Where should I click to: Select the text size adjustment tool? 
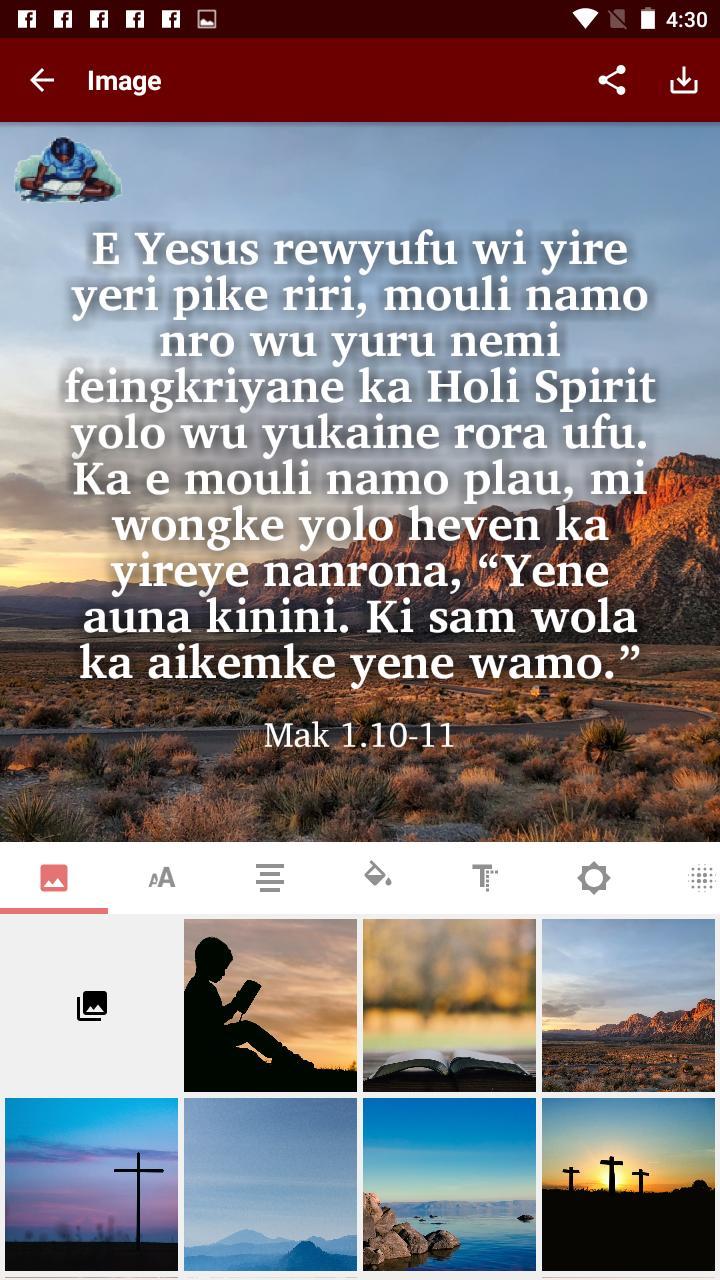pyautogui.click(x=486, y=877)
